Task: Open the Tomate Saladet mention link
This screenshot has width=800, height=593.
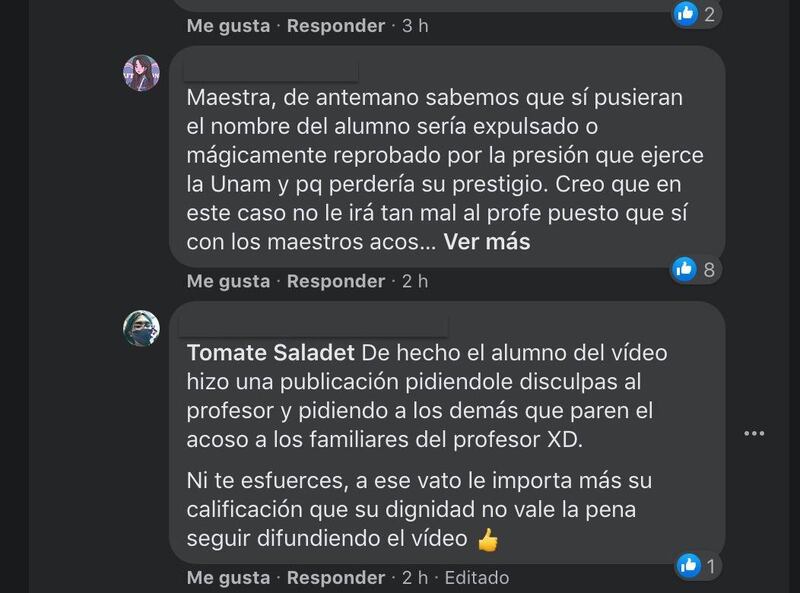Action: (272, 353)
